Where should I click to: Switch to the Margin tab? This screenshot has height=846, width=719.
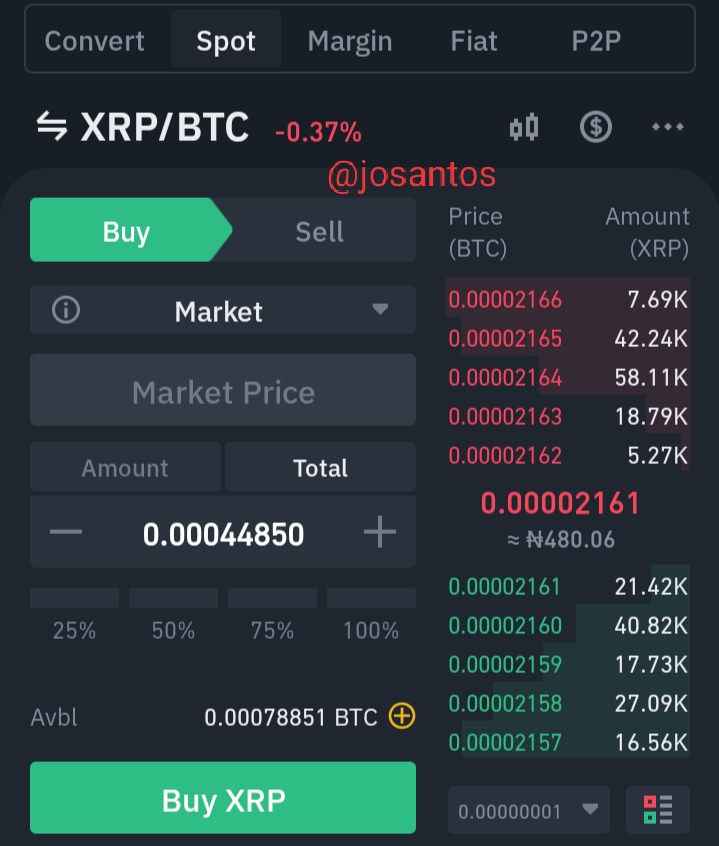[350, 41]
